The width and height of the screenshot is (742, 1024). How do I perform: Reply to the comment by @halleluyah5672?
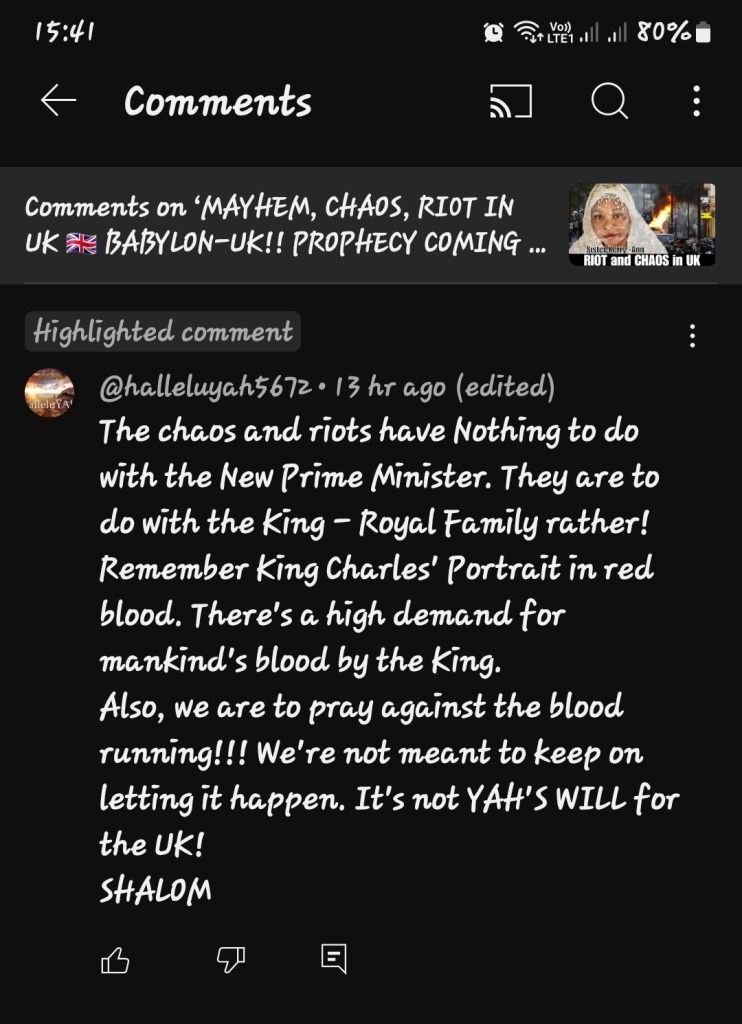tap(334, 959)
